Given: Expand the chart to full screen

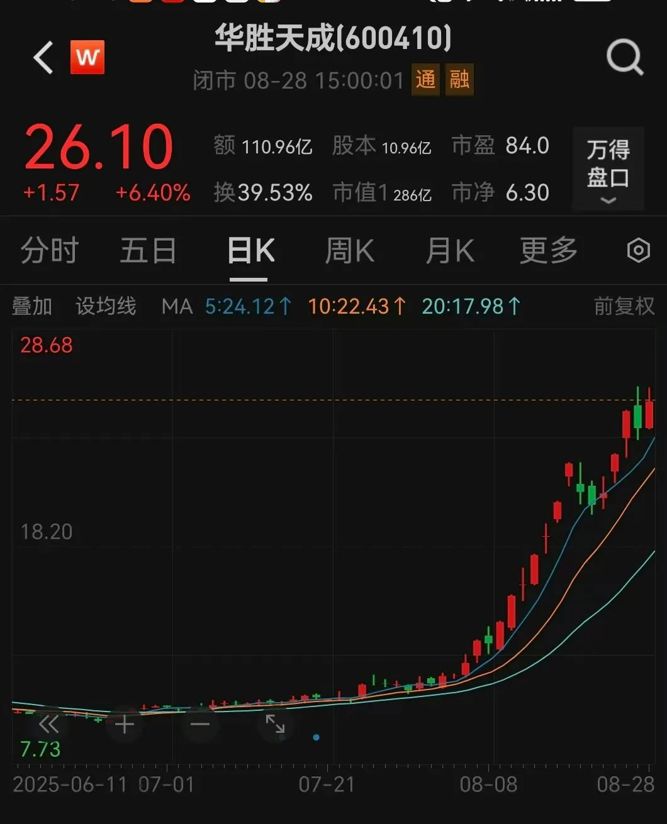Looking at the screenshot, I should coord(275,723).
